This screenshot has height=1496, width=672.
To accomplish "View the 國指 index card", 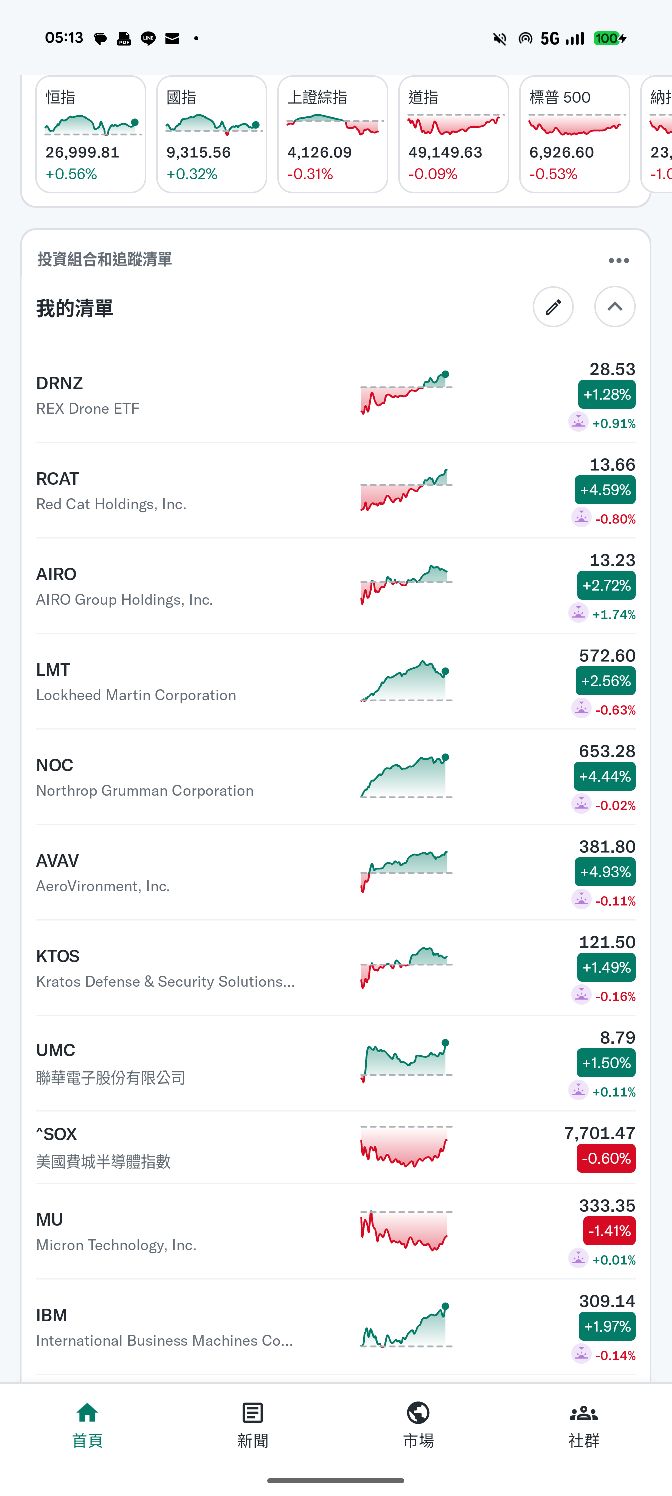I will 212,134.
